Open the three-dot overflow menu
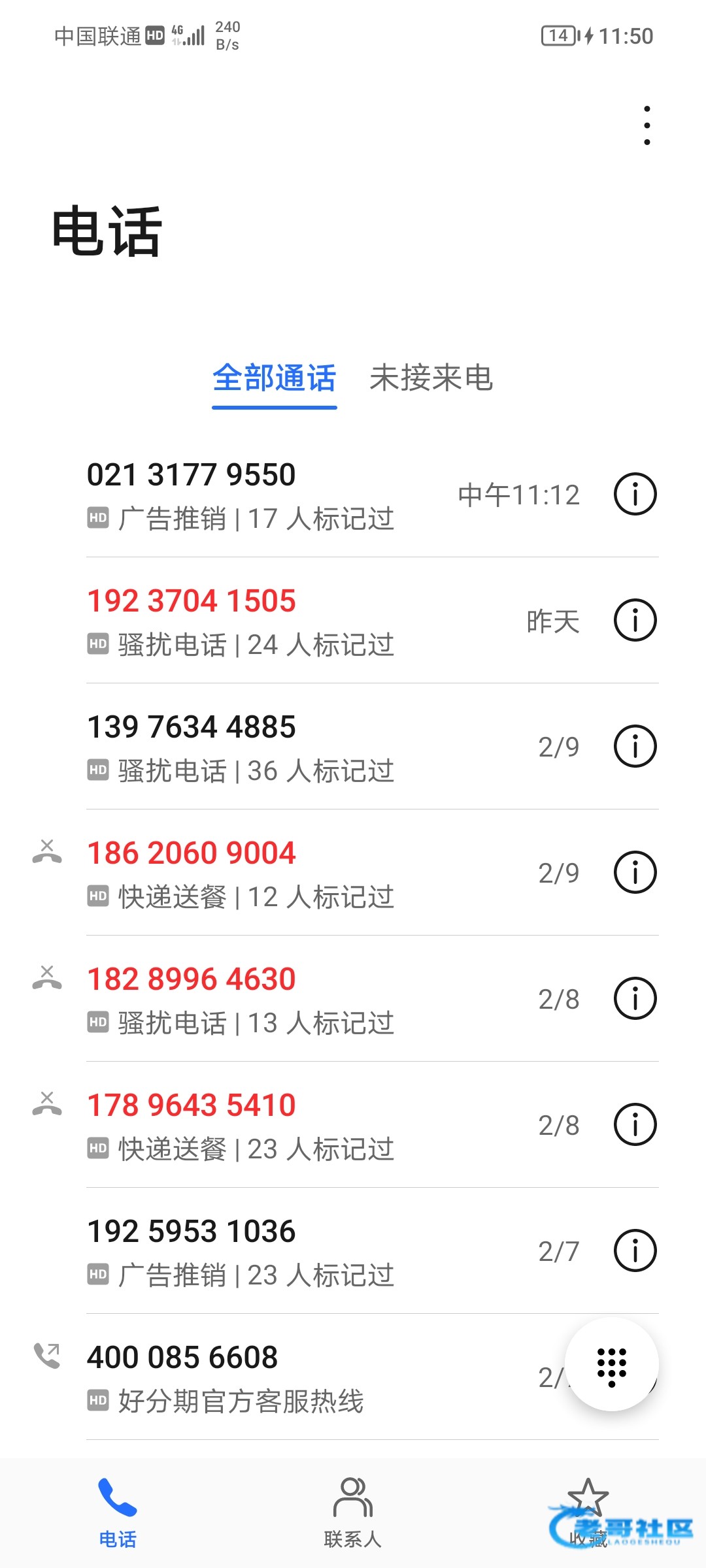This screenshot has width=706, height=1568. tap(647, 125)
